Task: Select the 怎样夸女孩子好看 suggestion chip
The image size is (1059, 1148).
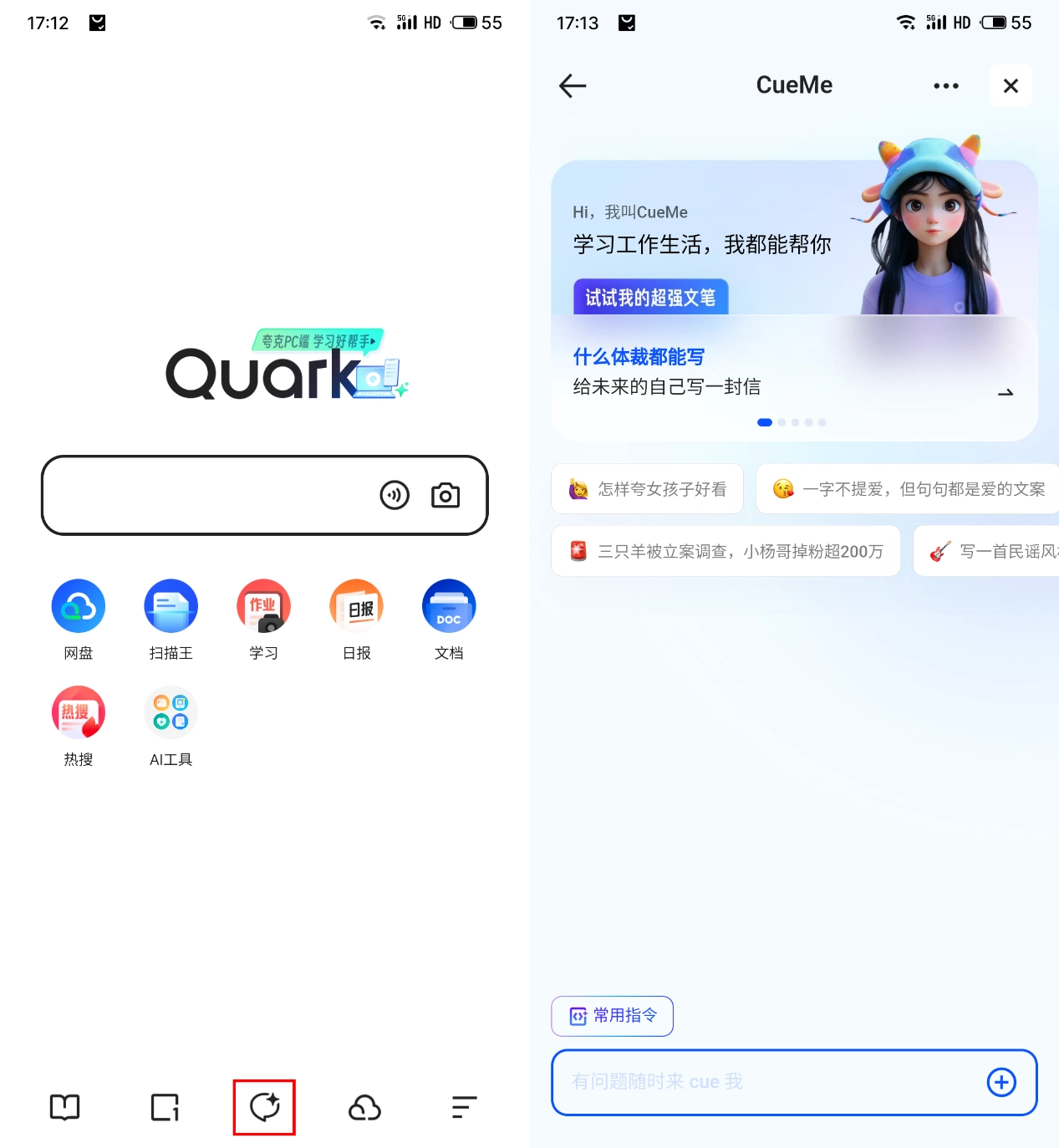Action: [648, 489]
